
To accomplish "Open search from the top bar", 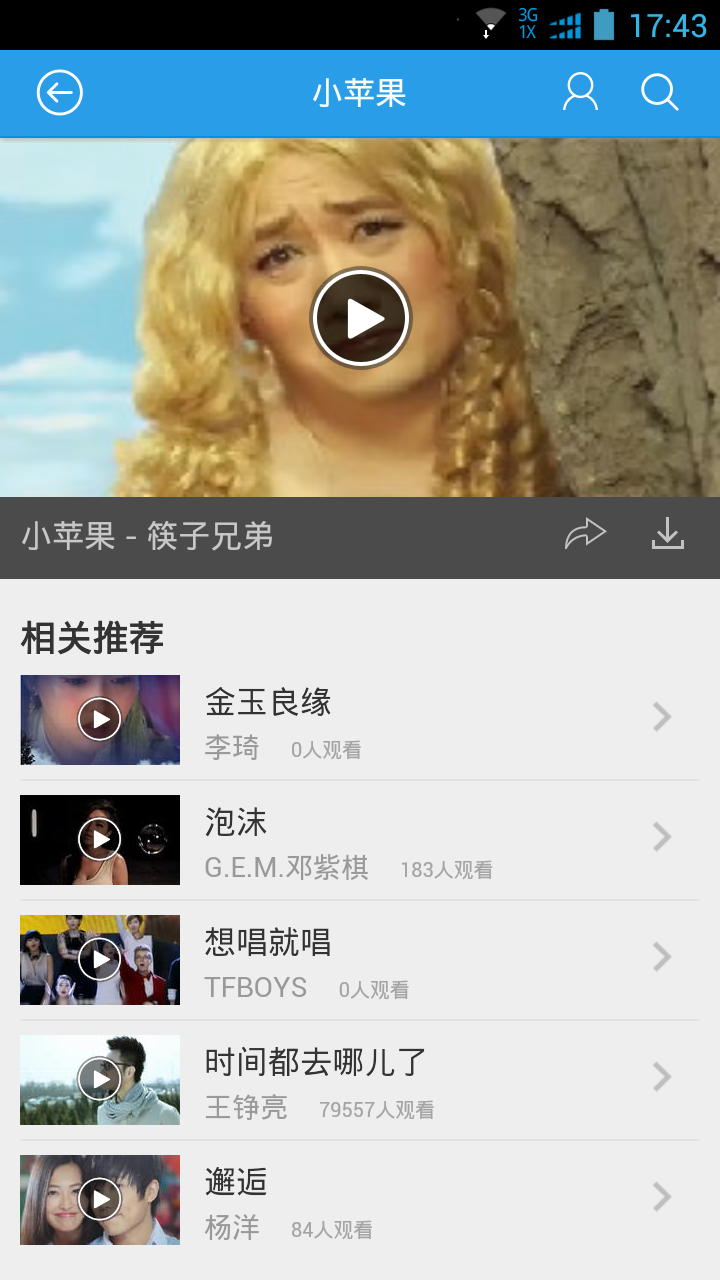I will click(x=660, y=92).
